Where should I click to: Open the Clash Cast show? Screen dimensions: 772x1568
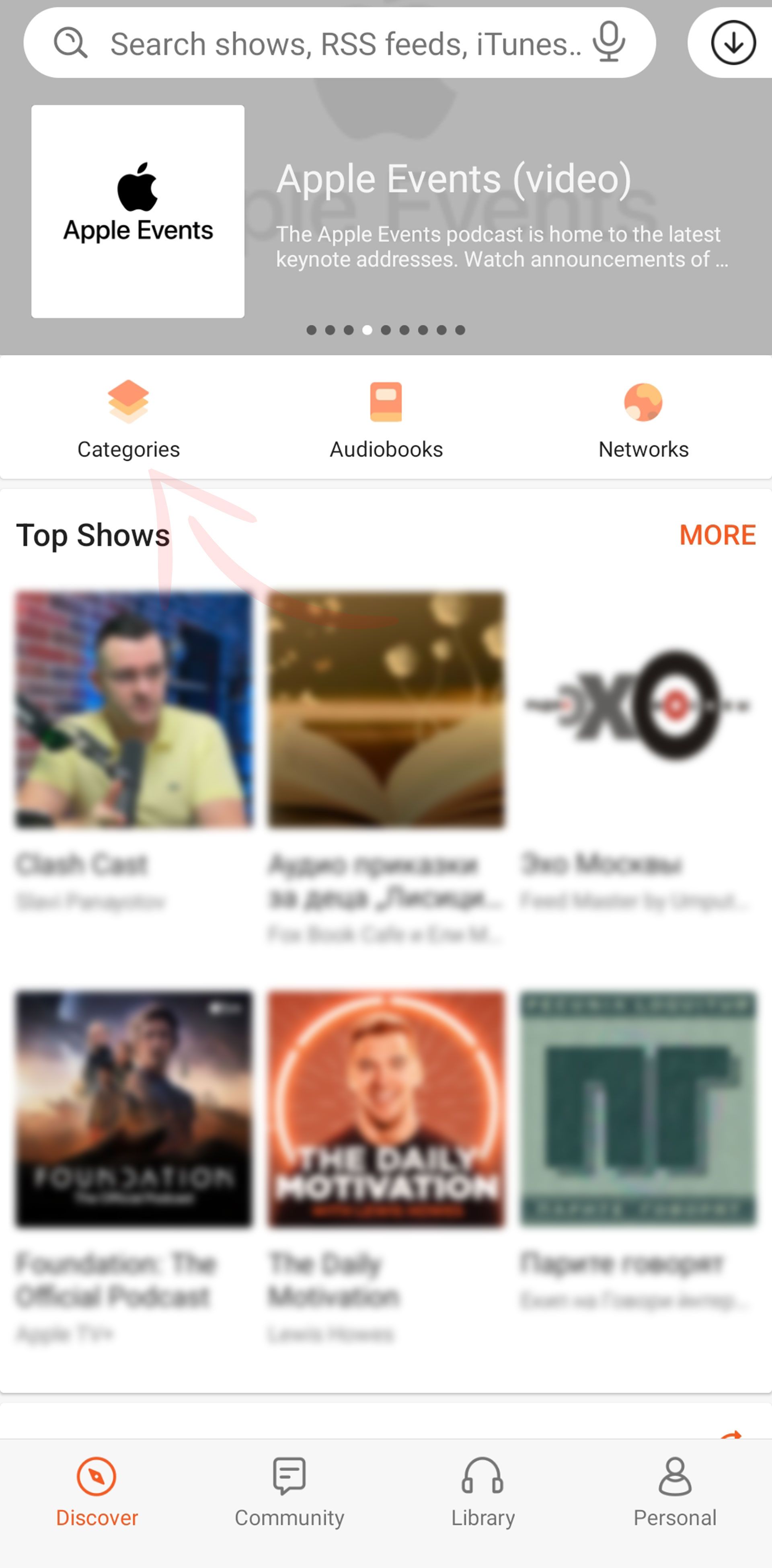134,710
